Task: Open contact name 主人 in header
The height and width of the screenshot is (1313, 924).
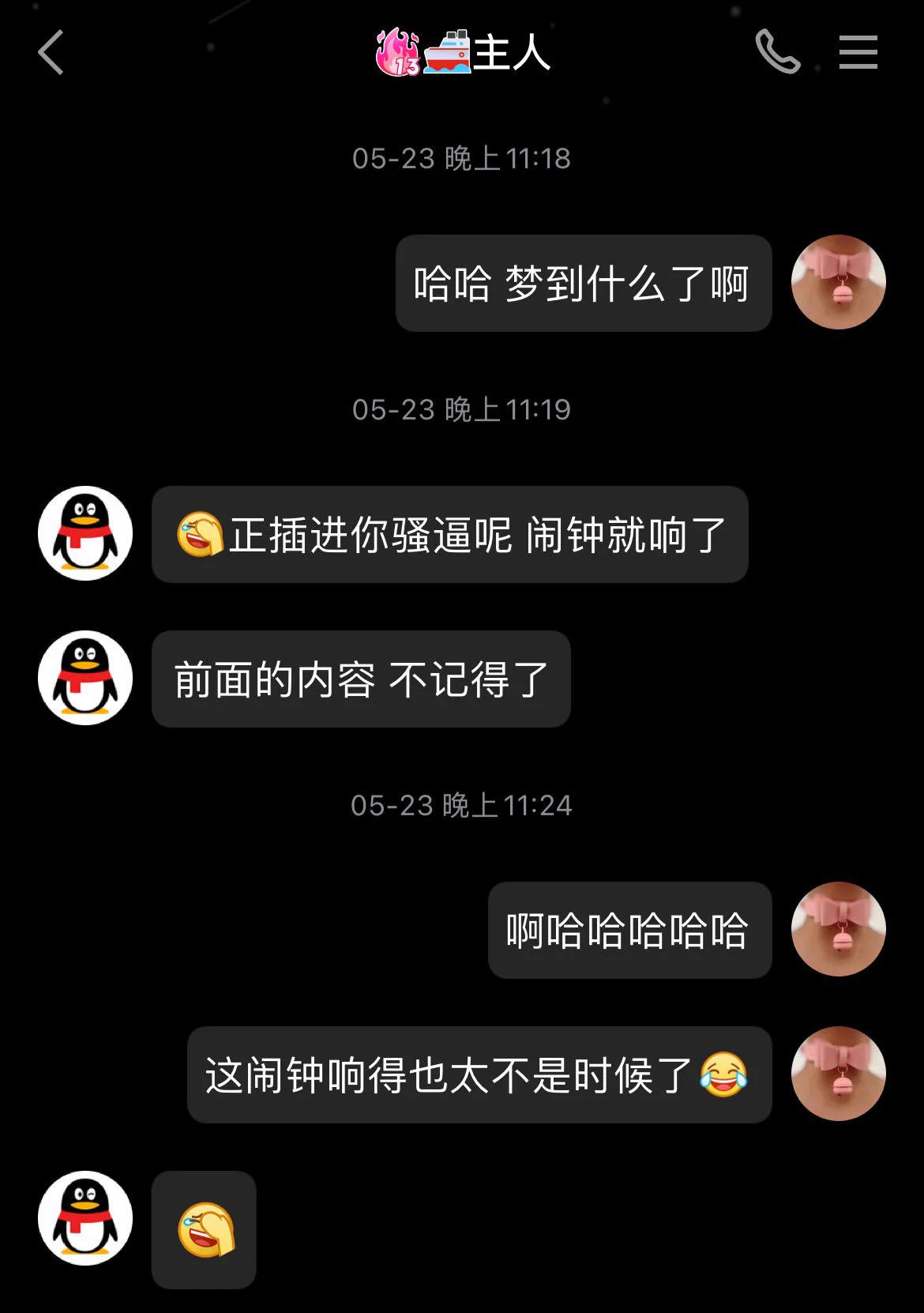Action: pyautogui.click(x=510, y=53)
